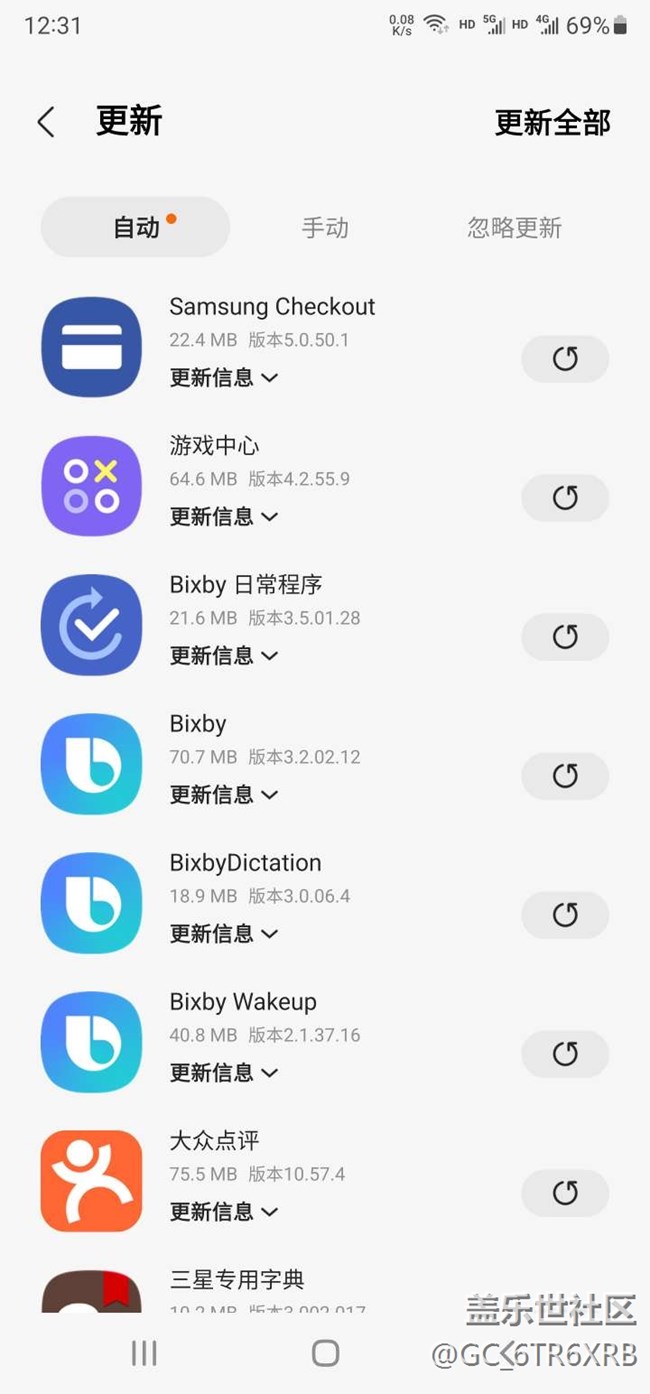The width and height of the screenshot is (650, 1394).
Task: Update 游戏中心 using its refresh button
Action: click(565, 498)
